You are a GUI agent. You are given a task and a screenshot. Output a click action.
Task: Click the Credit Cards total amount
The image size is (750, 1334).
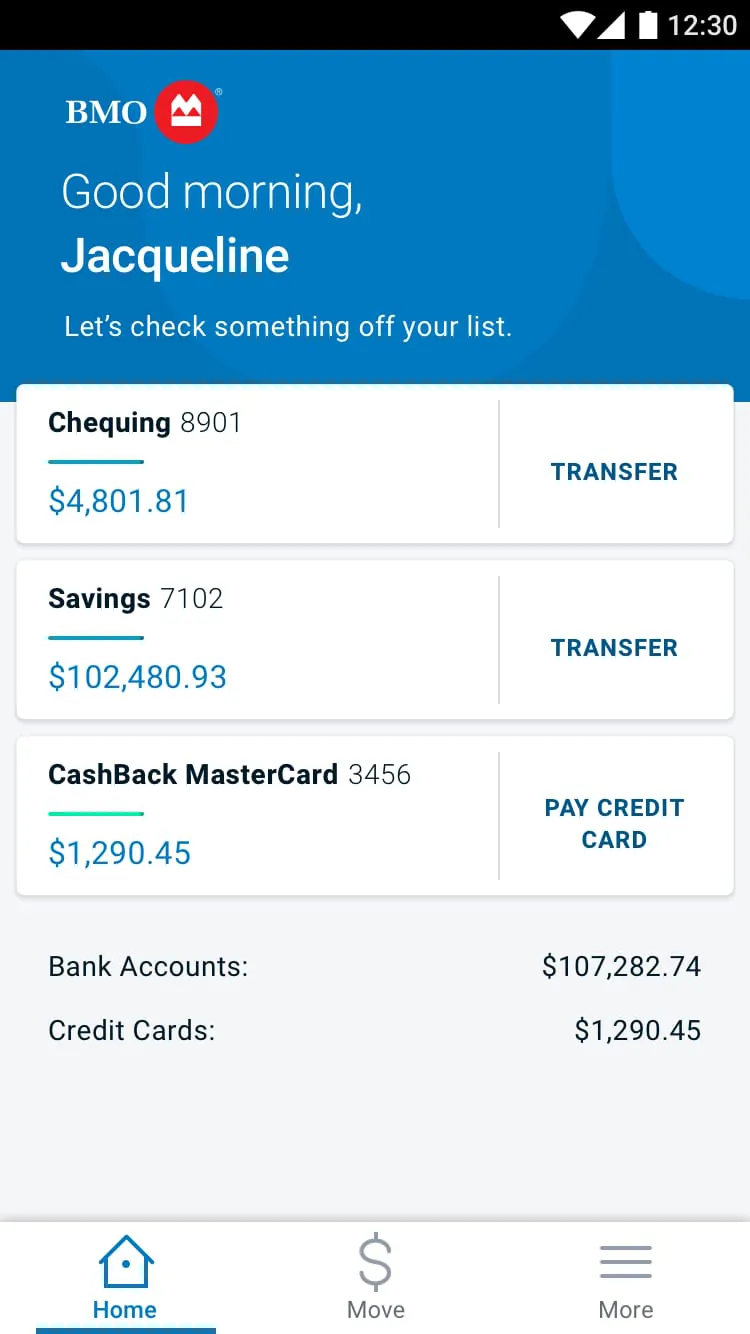(x=638, y=1030)
